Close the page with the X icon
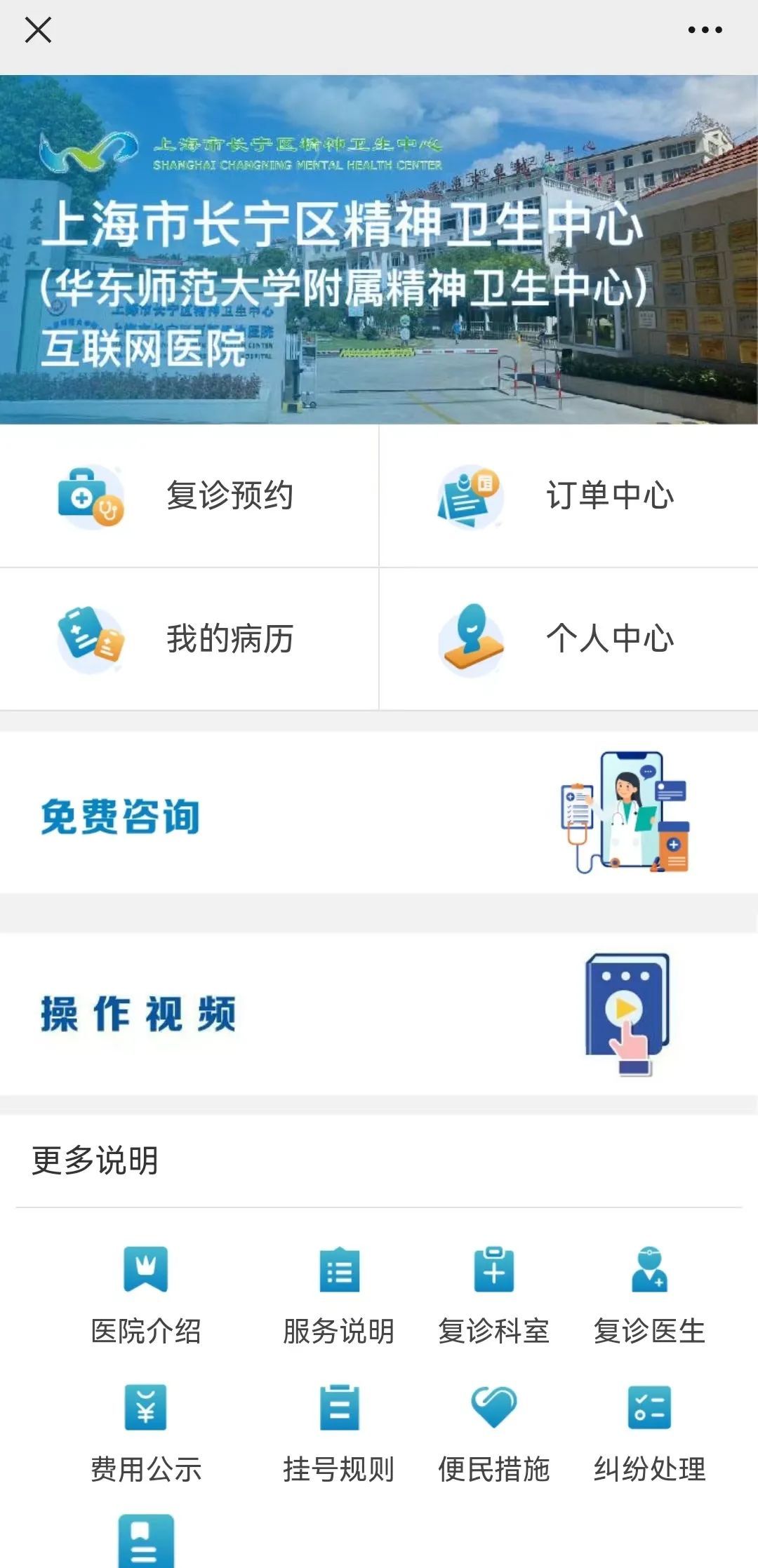758x1568 pixels. [38, 30]
